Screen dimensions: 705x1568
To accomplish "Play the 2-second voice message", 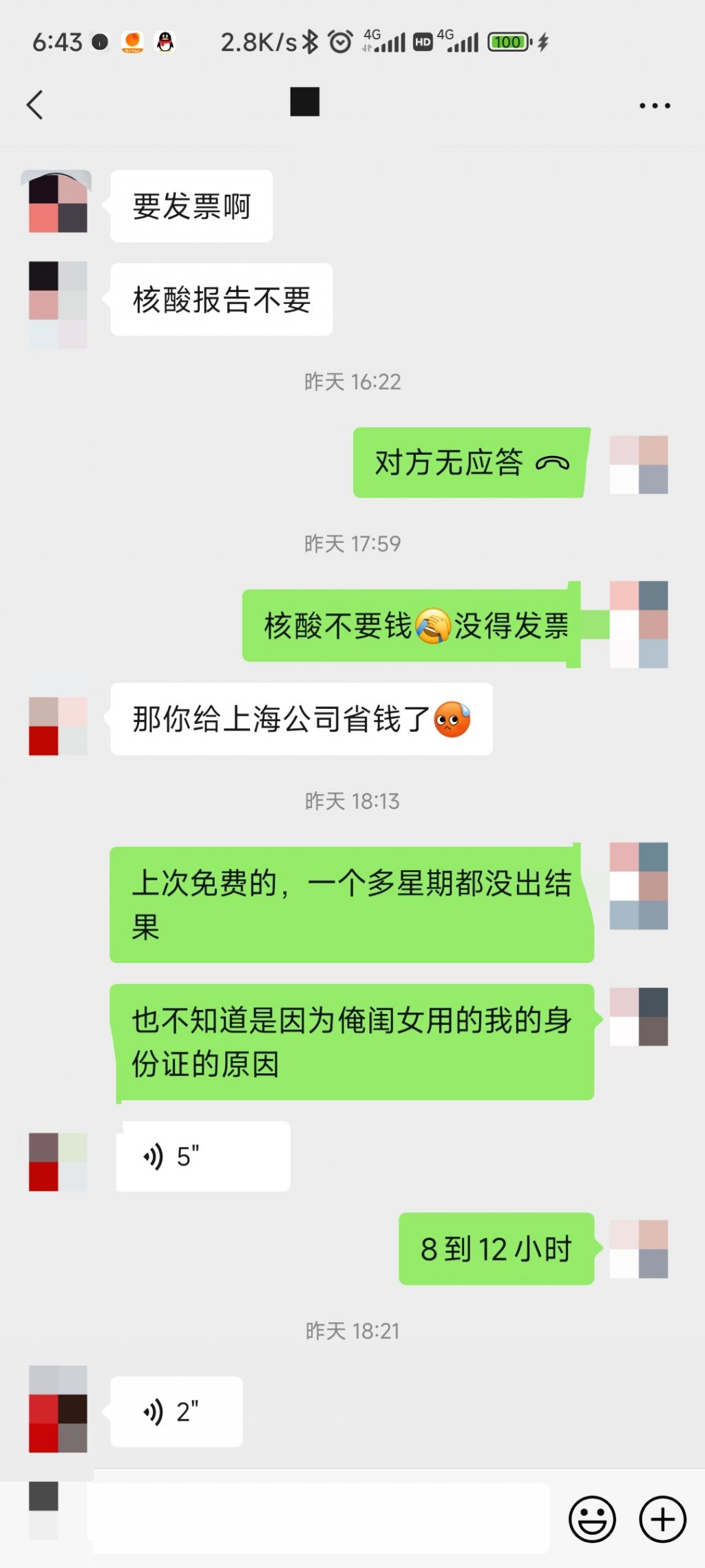I will click(x=176, y=1412).
